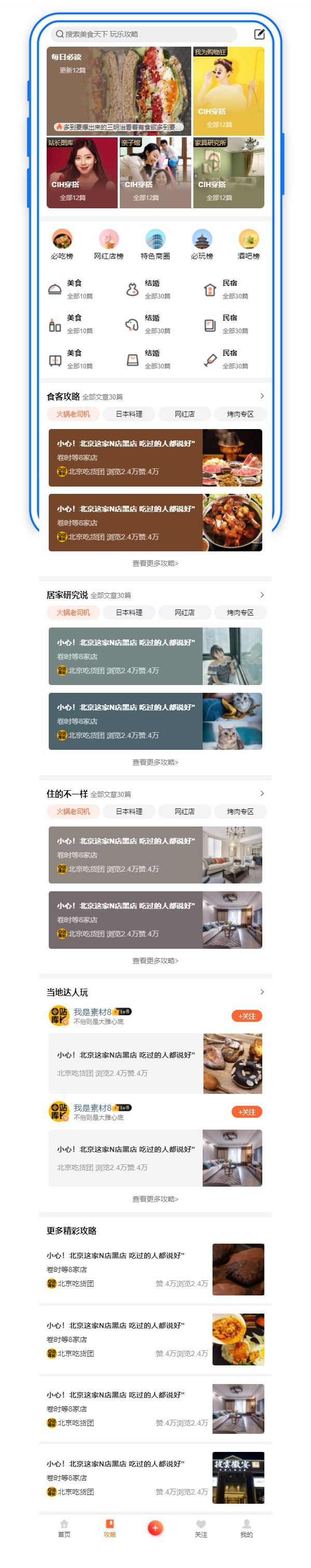
Task: Open the 关注 tab in bottom bar
Action: point(201,1529)
